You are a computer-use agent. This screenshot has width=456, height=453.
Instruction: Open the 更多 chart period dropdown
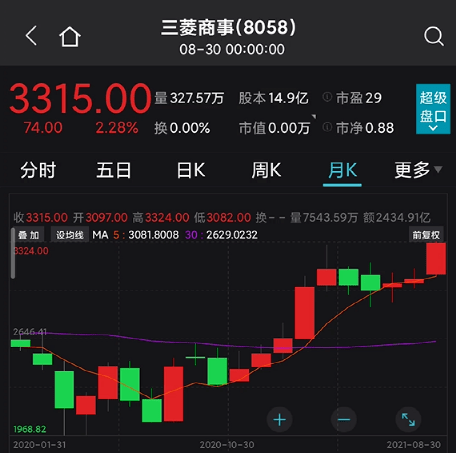[x=418, y=170]
